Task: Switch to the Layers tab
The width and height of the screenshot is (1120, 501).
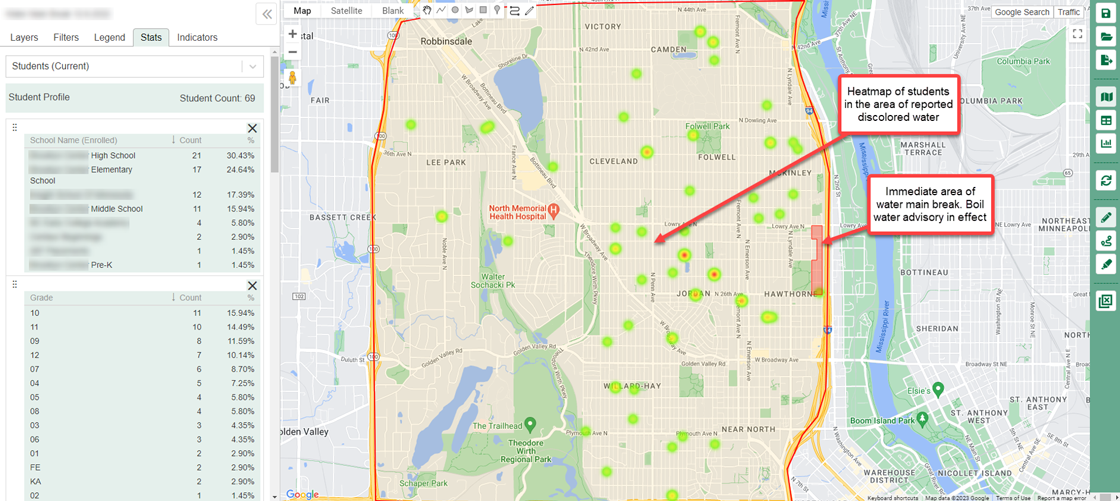Action: (x=24, y=37)
